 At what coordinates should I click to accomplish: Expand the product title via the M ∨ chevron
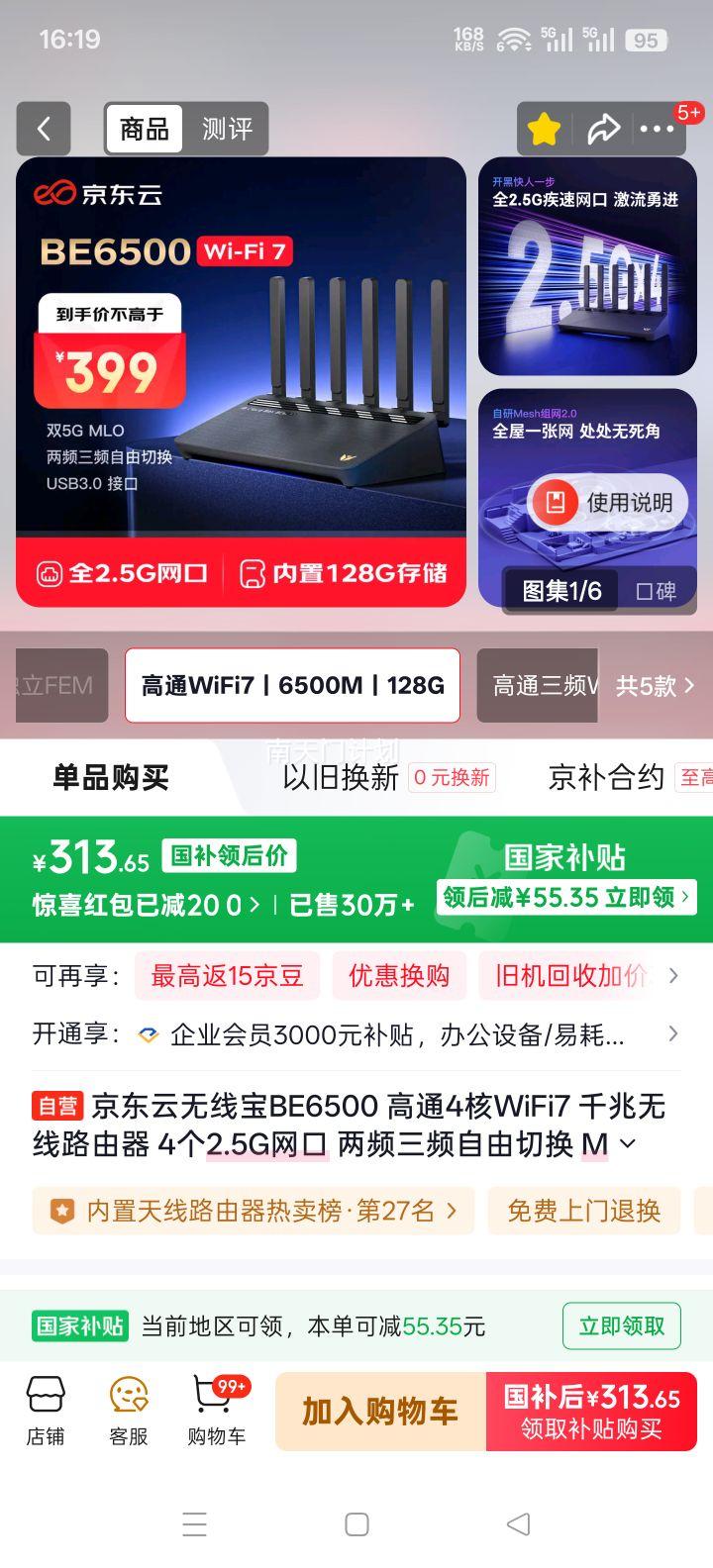624,1144
